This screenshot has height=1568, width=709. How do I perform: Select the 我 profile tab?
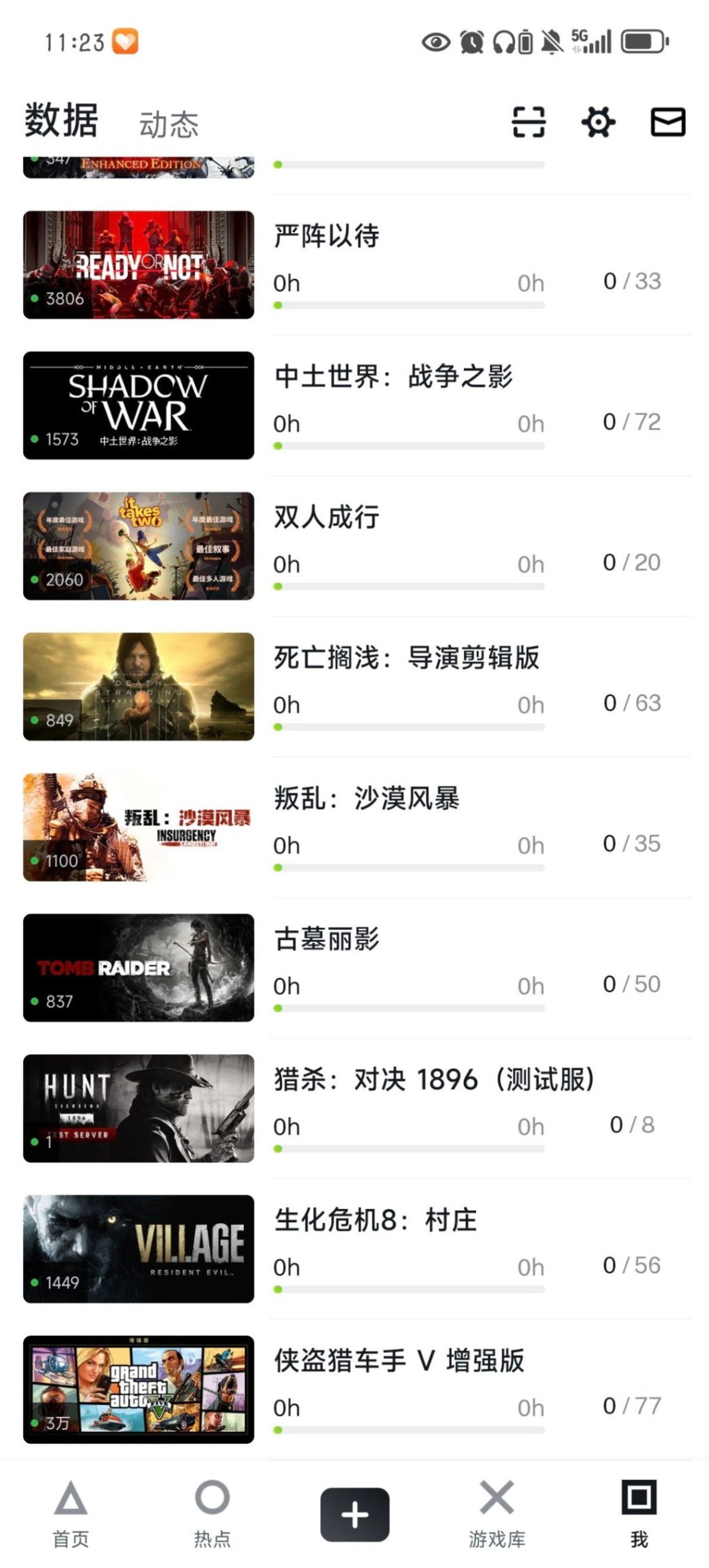[x=639, y=1512]
